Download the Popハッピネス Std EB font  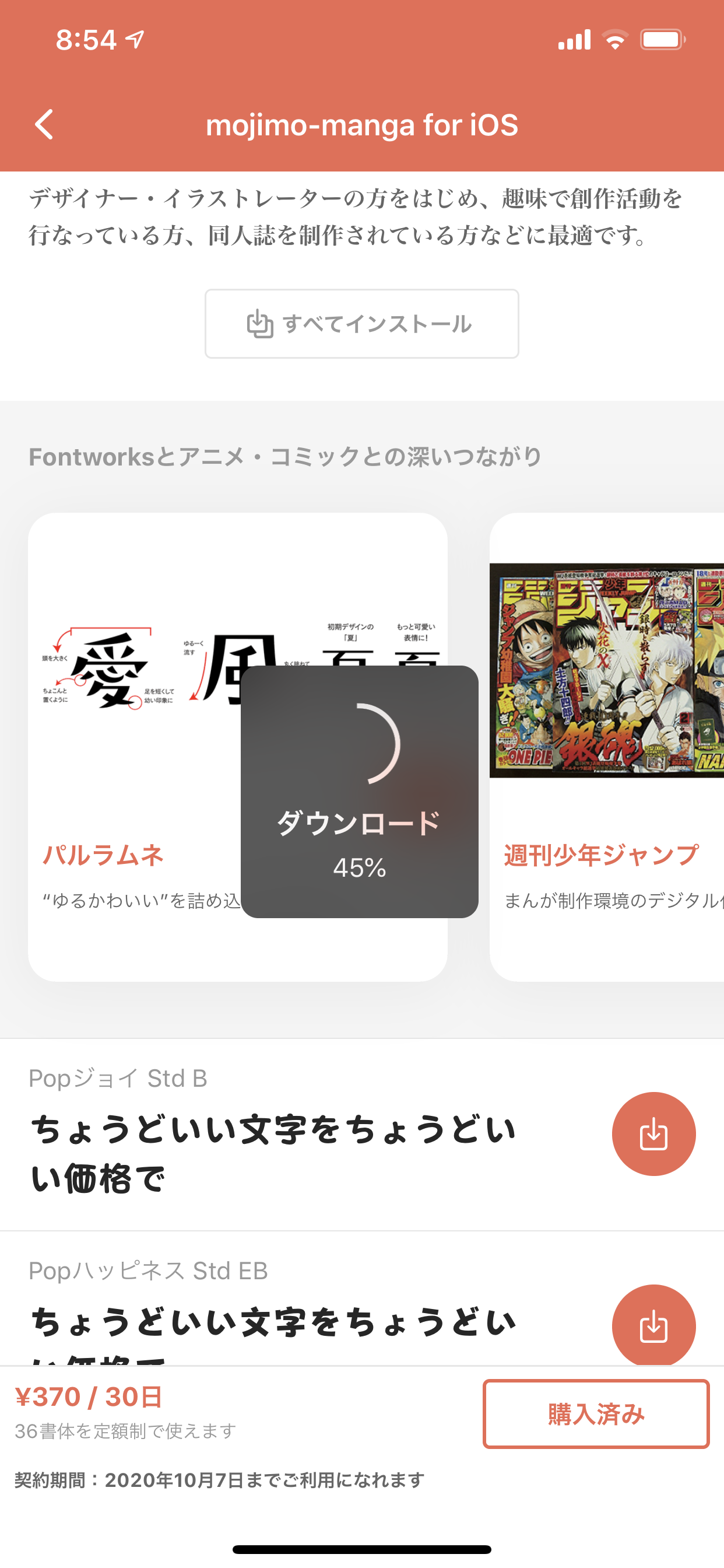tap(653, 1325)
